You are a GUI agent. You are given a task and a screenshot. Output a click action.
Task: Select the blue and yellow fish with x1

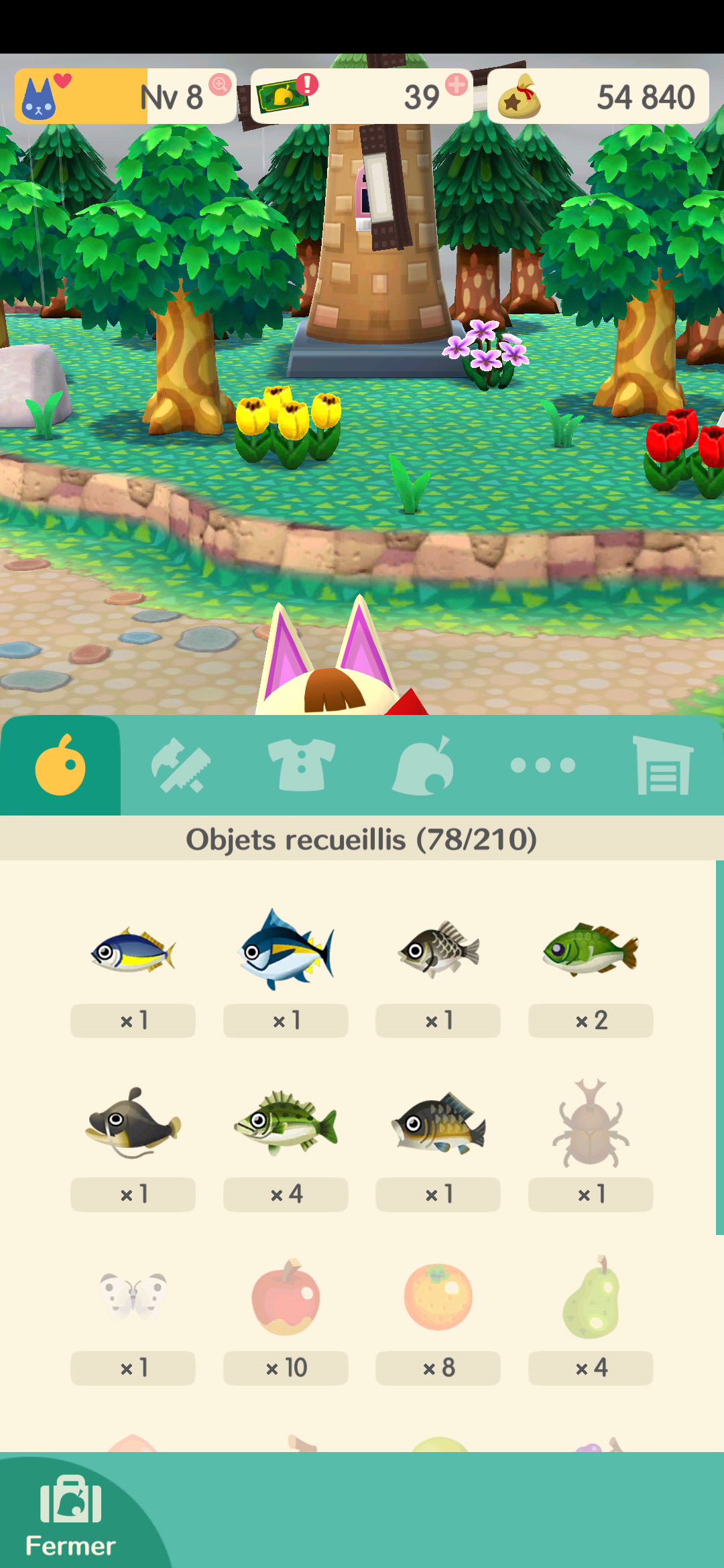pos(133,952)
